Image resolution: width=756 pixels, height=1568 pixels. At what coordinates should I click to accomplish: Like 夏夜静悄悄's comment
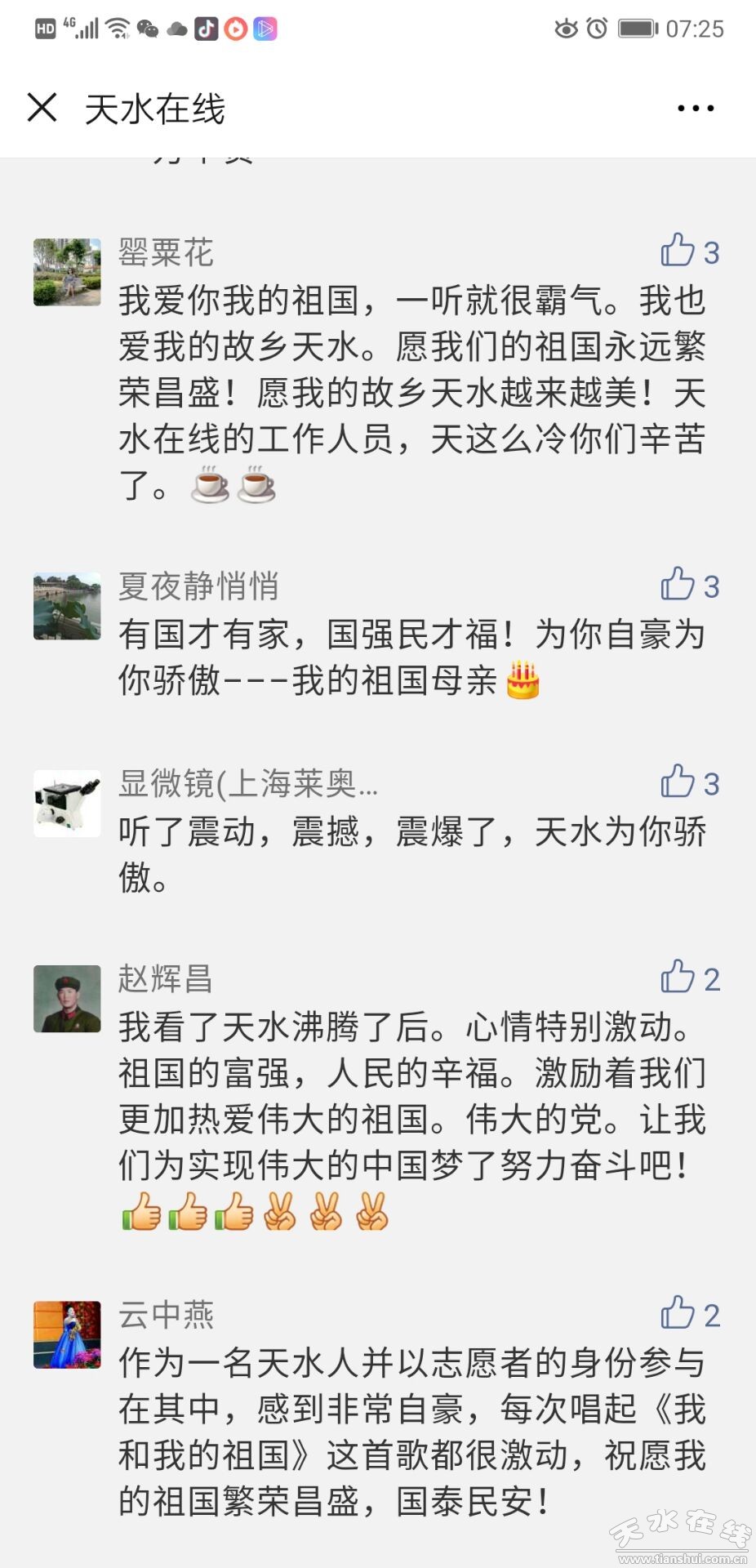(x=678, y=585)
